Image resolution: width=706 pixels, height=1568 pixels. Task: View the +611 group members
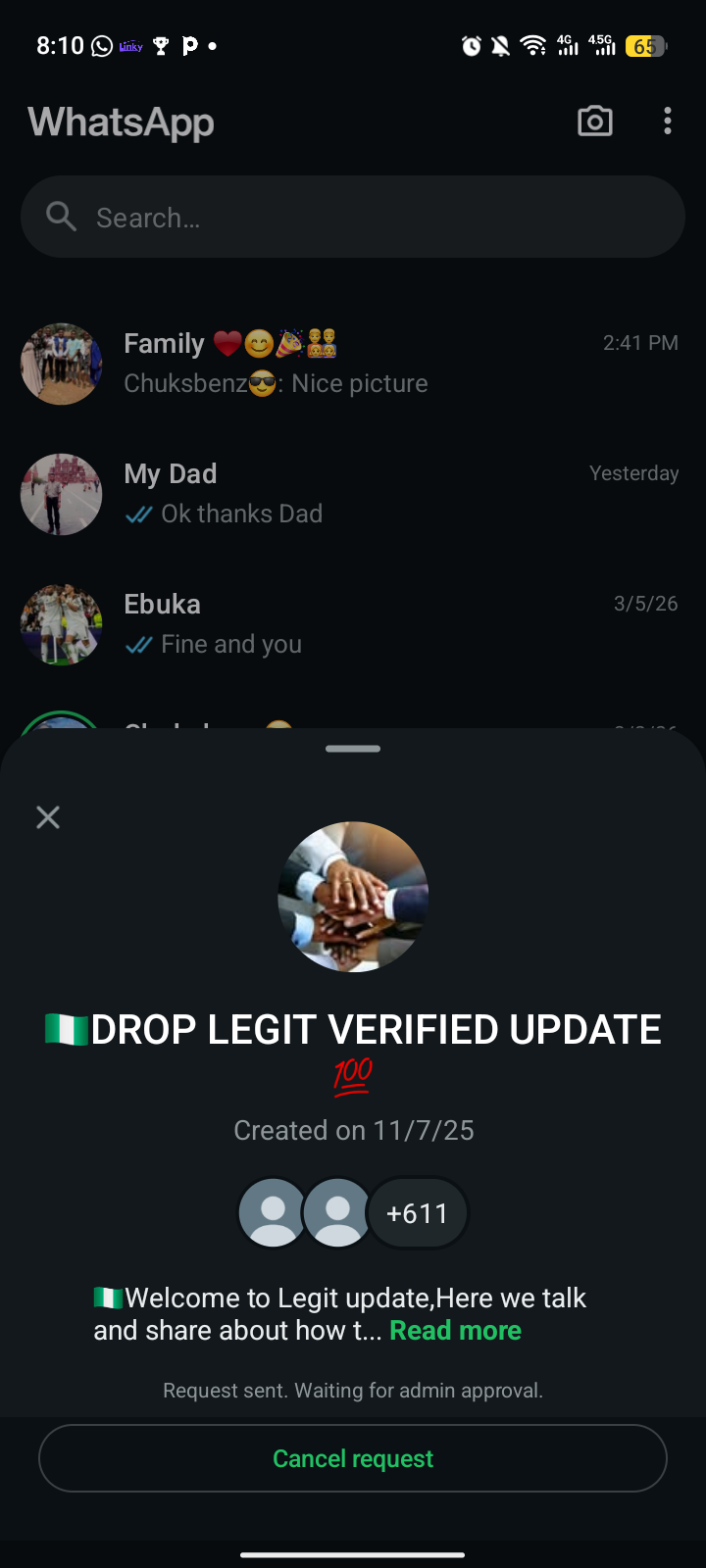(x=418, y=1213)
